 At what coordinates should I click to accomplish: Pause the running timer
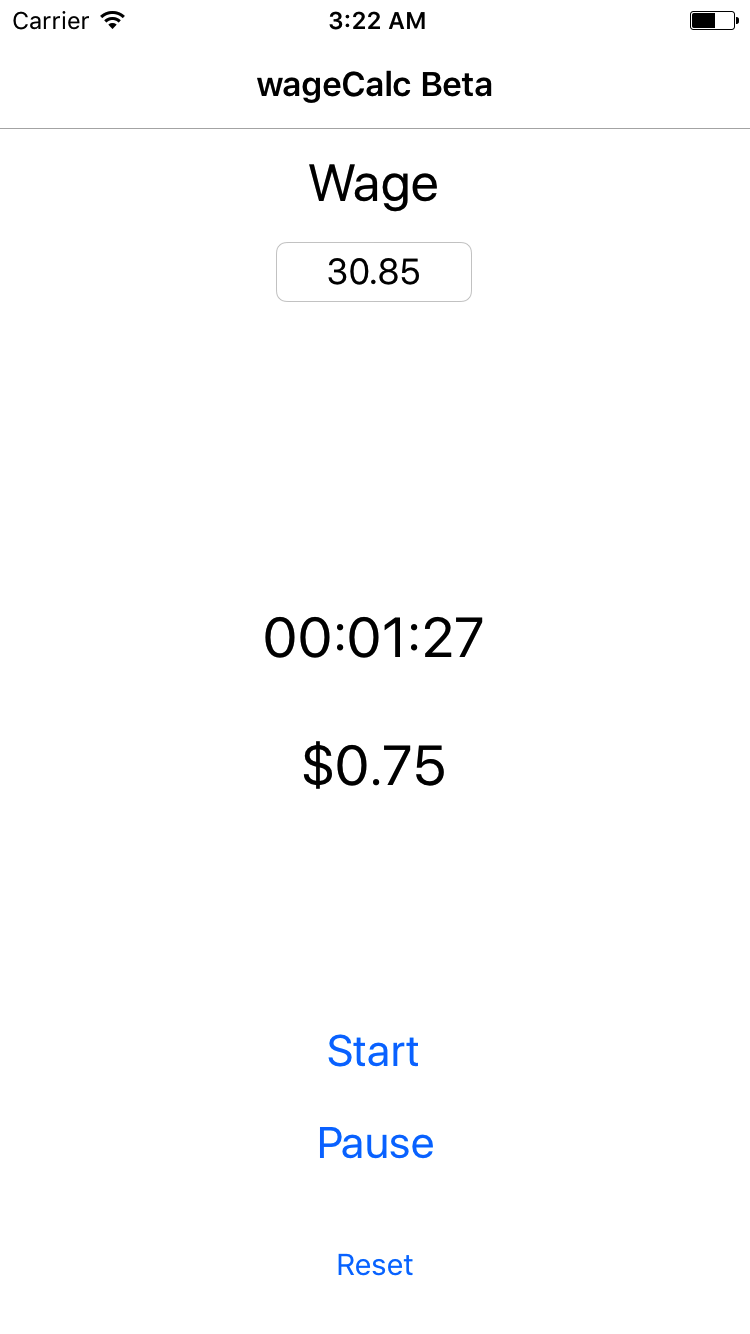pyautogui.click(x=375, y=1143)
